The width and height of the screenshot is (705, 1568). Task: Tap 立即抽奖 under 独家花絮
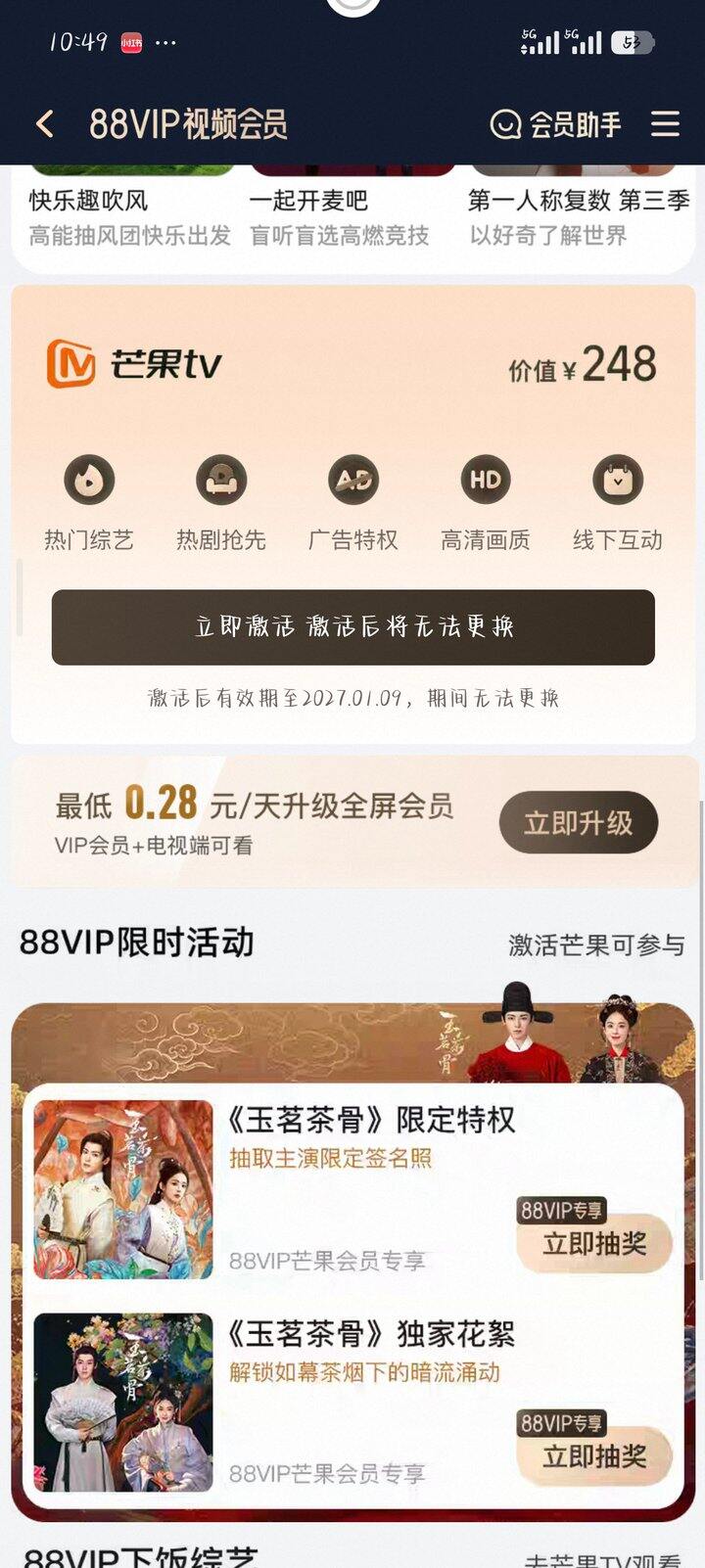[x=594, y=1457]
